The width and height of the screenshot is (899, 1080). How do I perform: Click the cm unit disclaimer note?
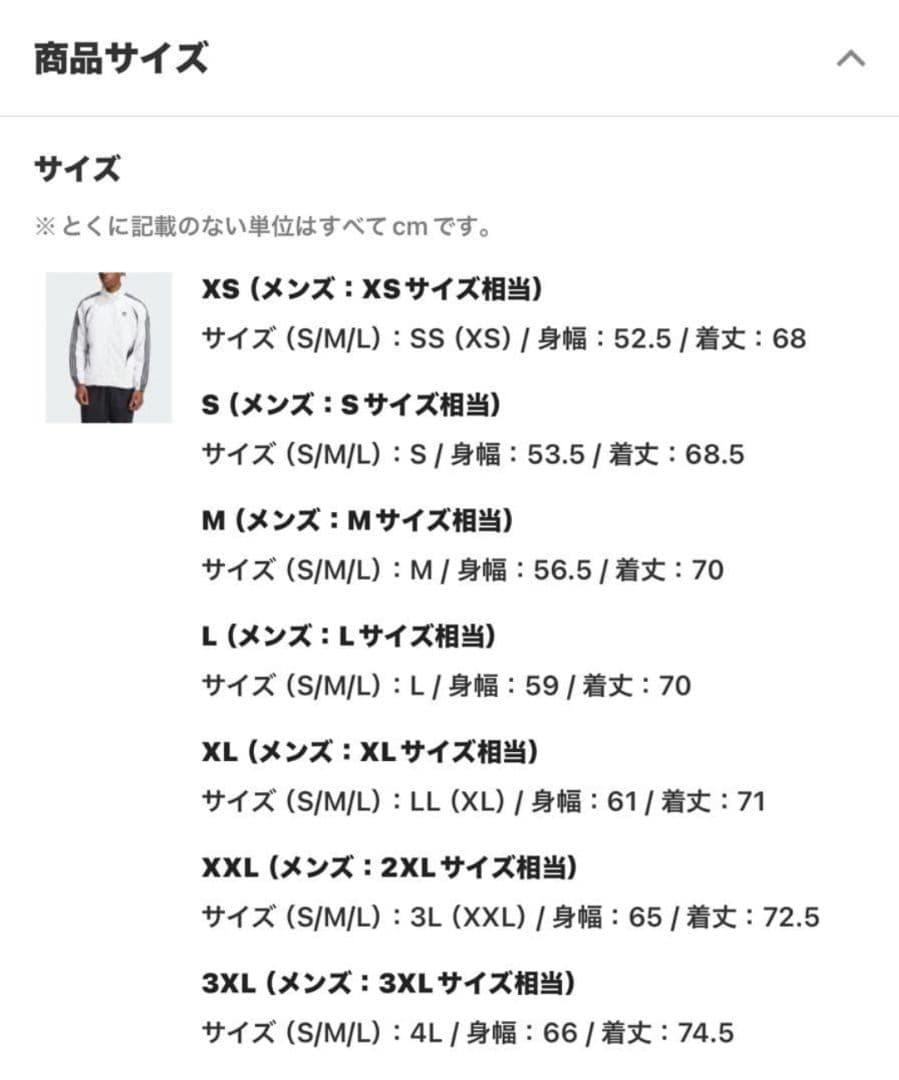(x=265, y=226)
